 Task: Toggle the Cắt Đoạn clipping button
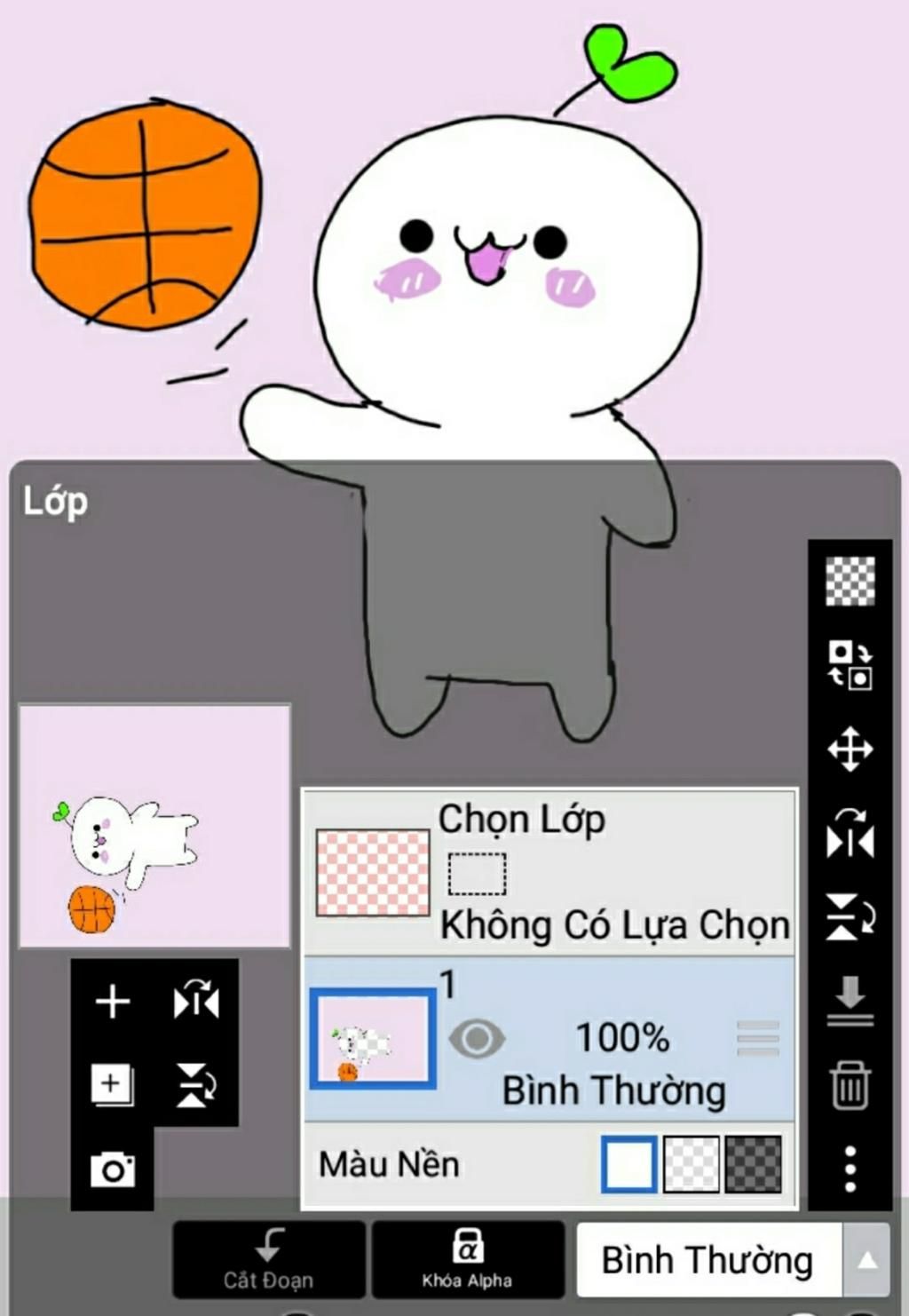(268, 1258)
